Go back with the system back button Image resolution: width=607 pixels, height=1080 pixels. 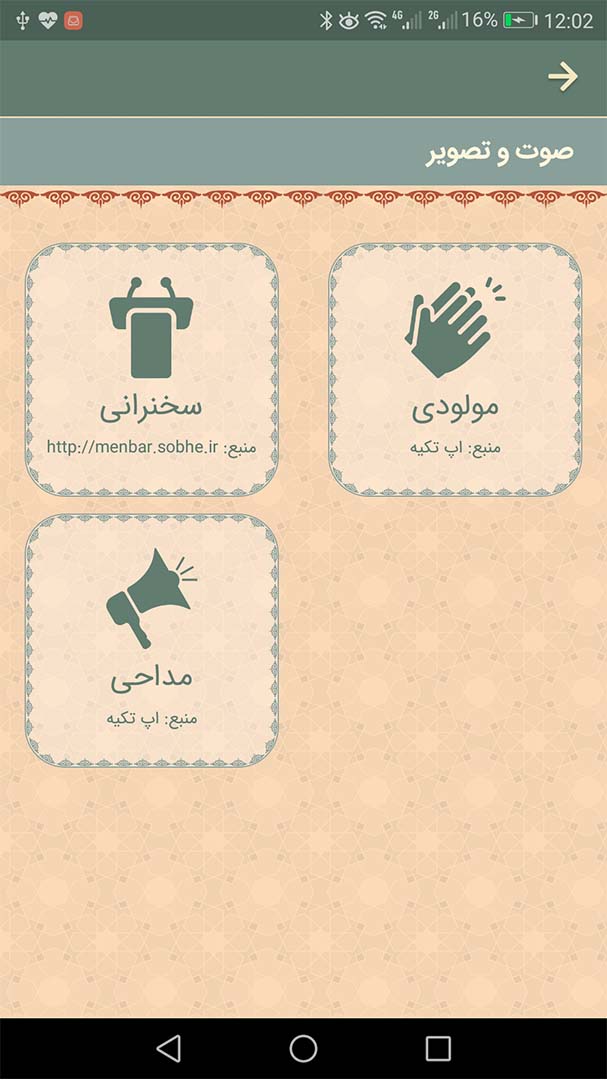[x=169, y=1048]
